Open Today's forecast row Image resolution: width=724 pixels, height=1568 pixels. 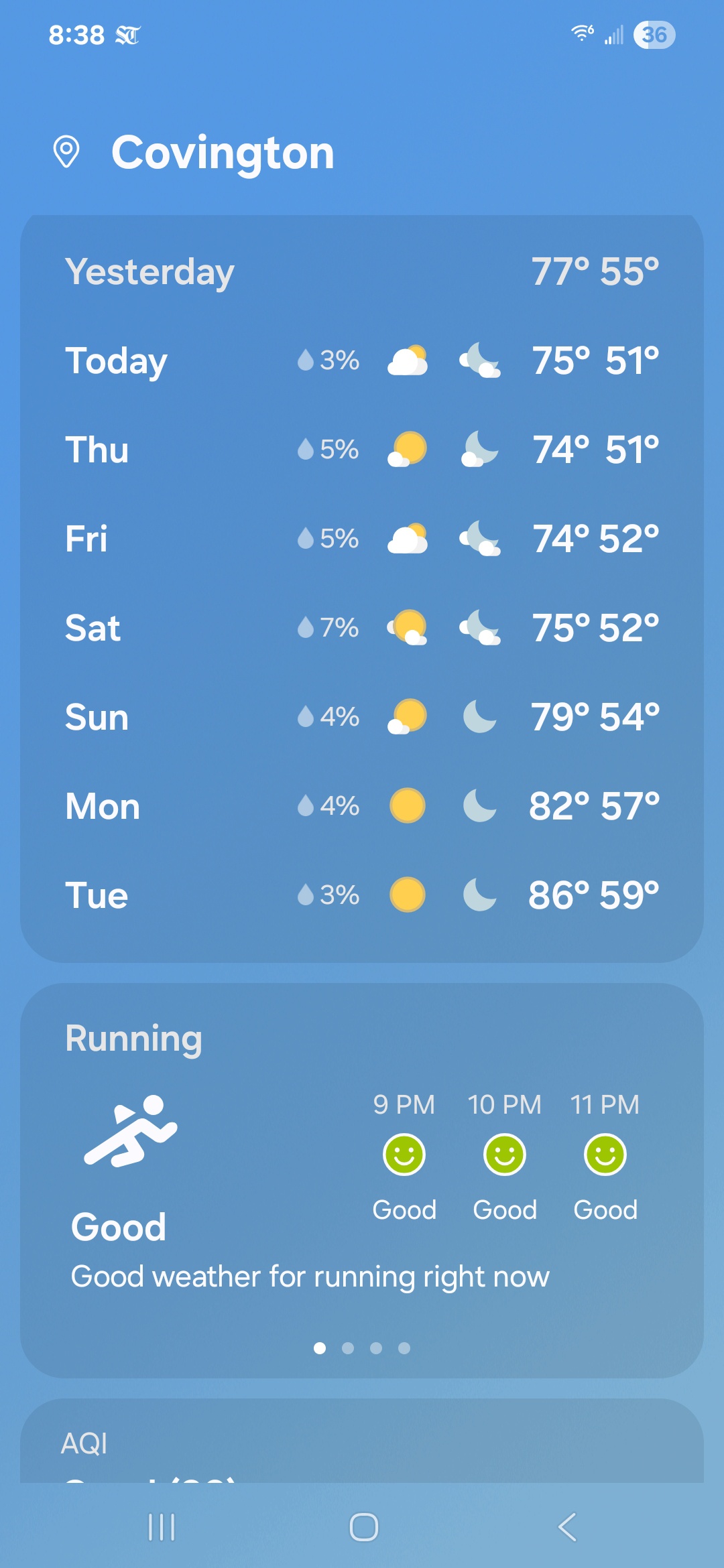click(x=362, y=361)
